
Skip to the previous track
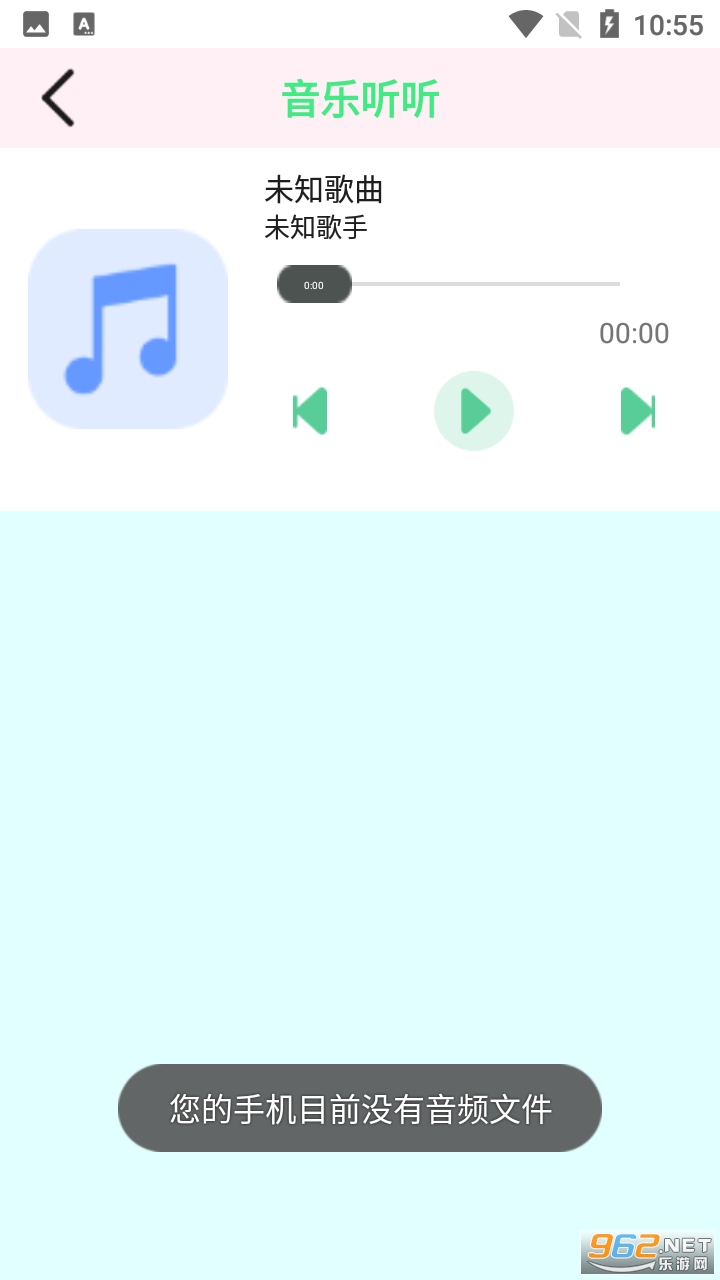[x=311, y=411]
